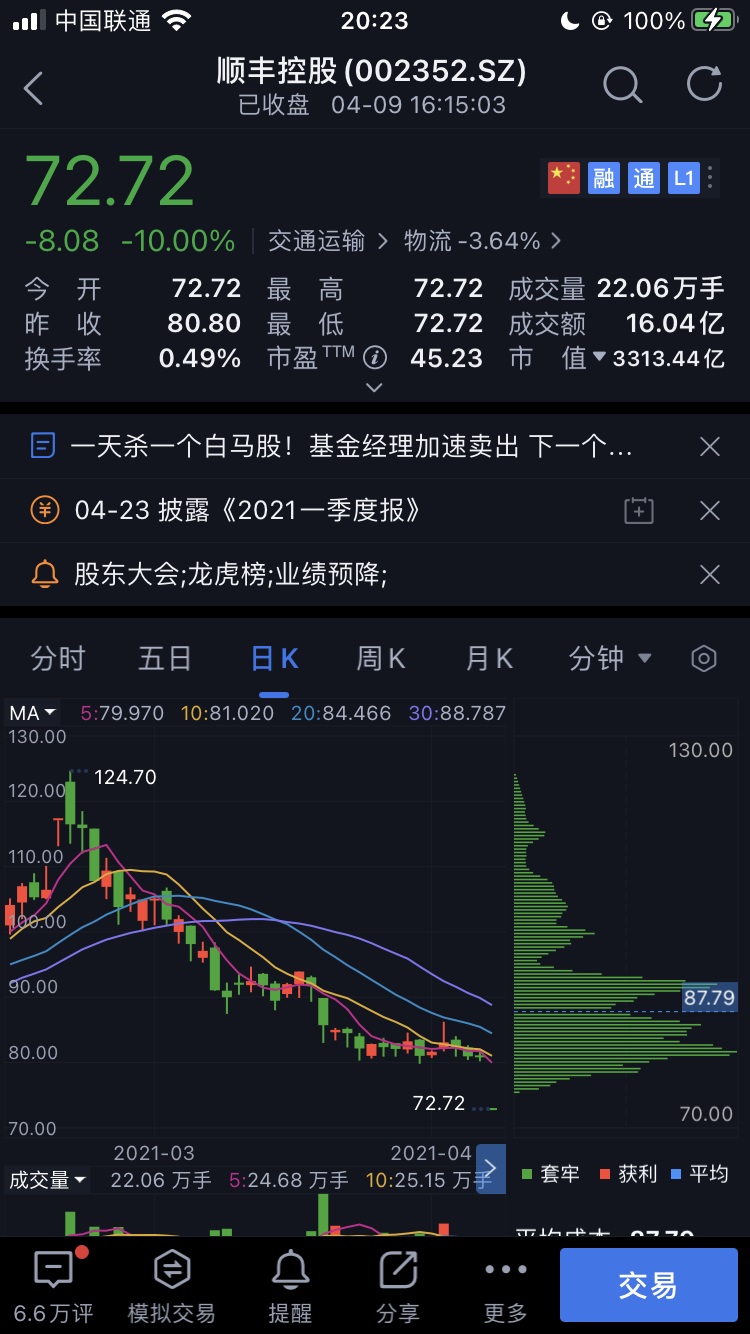Dismiss the 2021一季度报 disclosure notice
The image size is (750, 1334).
pos(709,511)
